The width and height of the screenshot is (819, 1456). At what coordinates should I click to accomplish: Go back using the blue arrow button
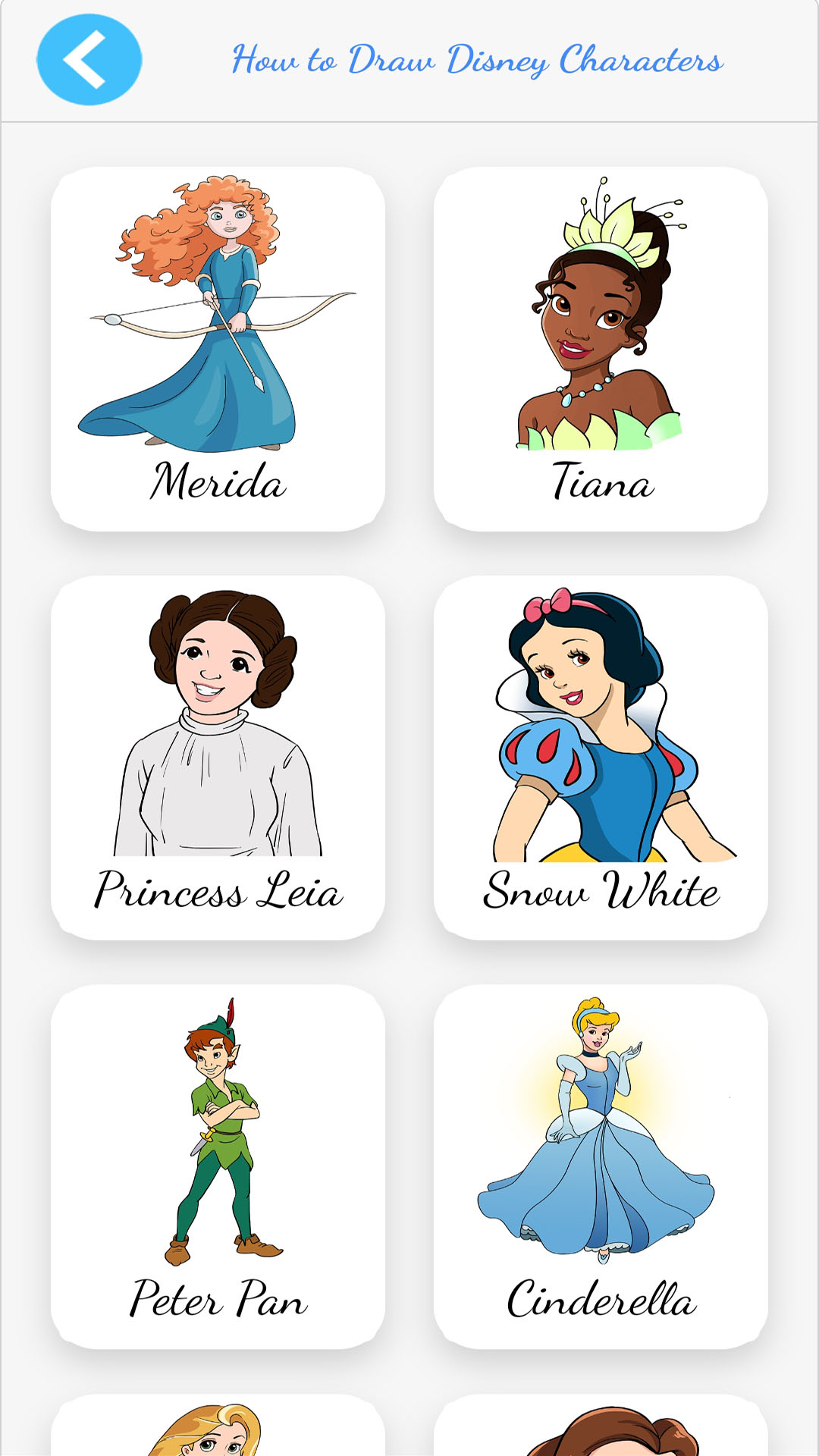click(89, 59)
